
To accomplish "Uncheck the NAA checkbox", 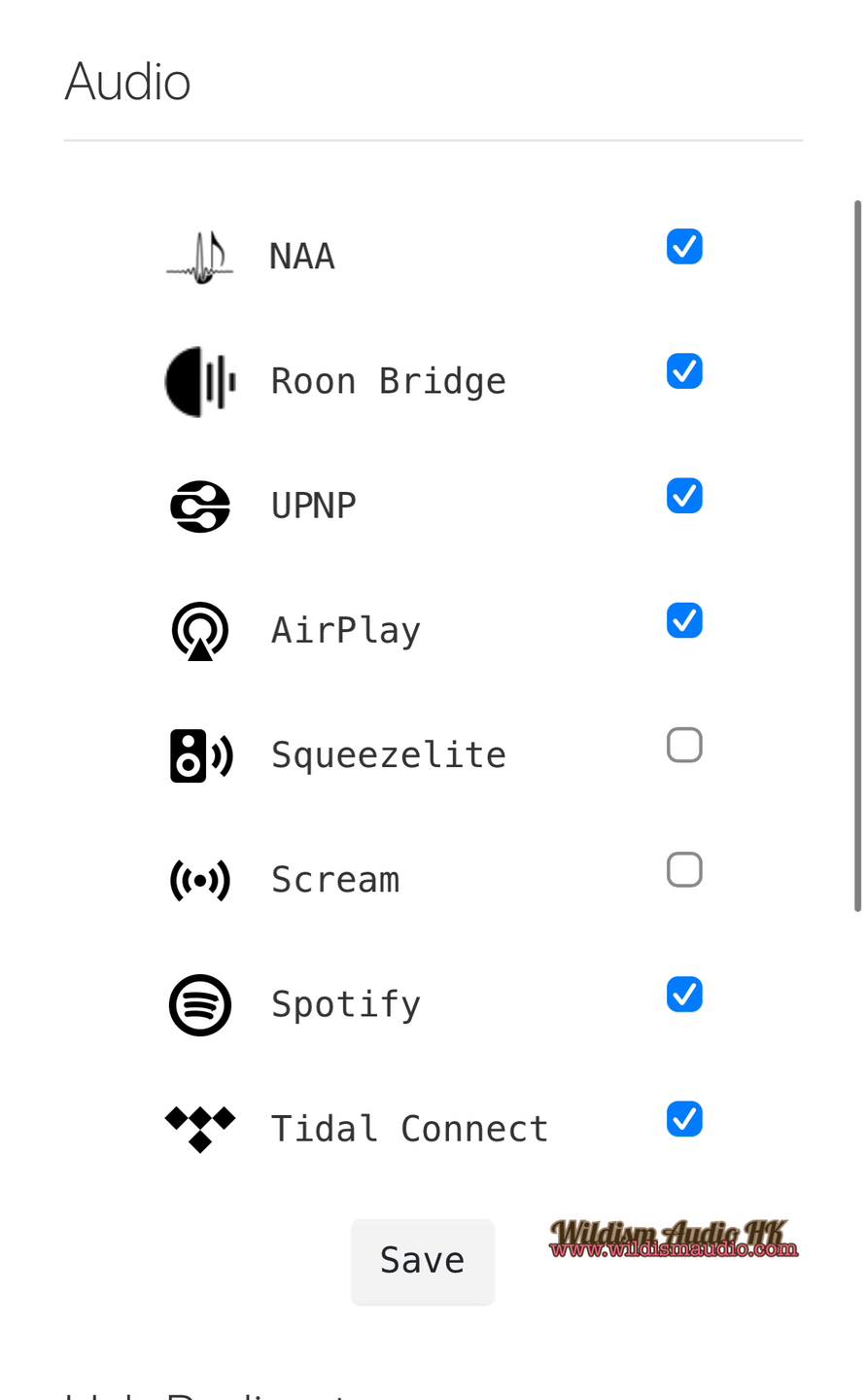I will (684, 247).
